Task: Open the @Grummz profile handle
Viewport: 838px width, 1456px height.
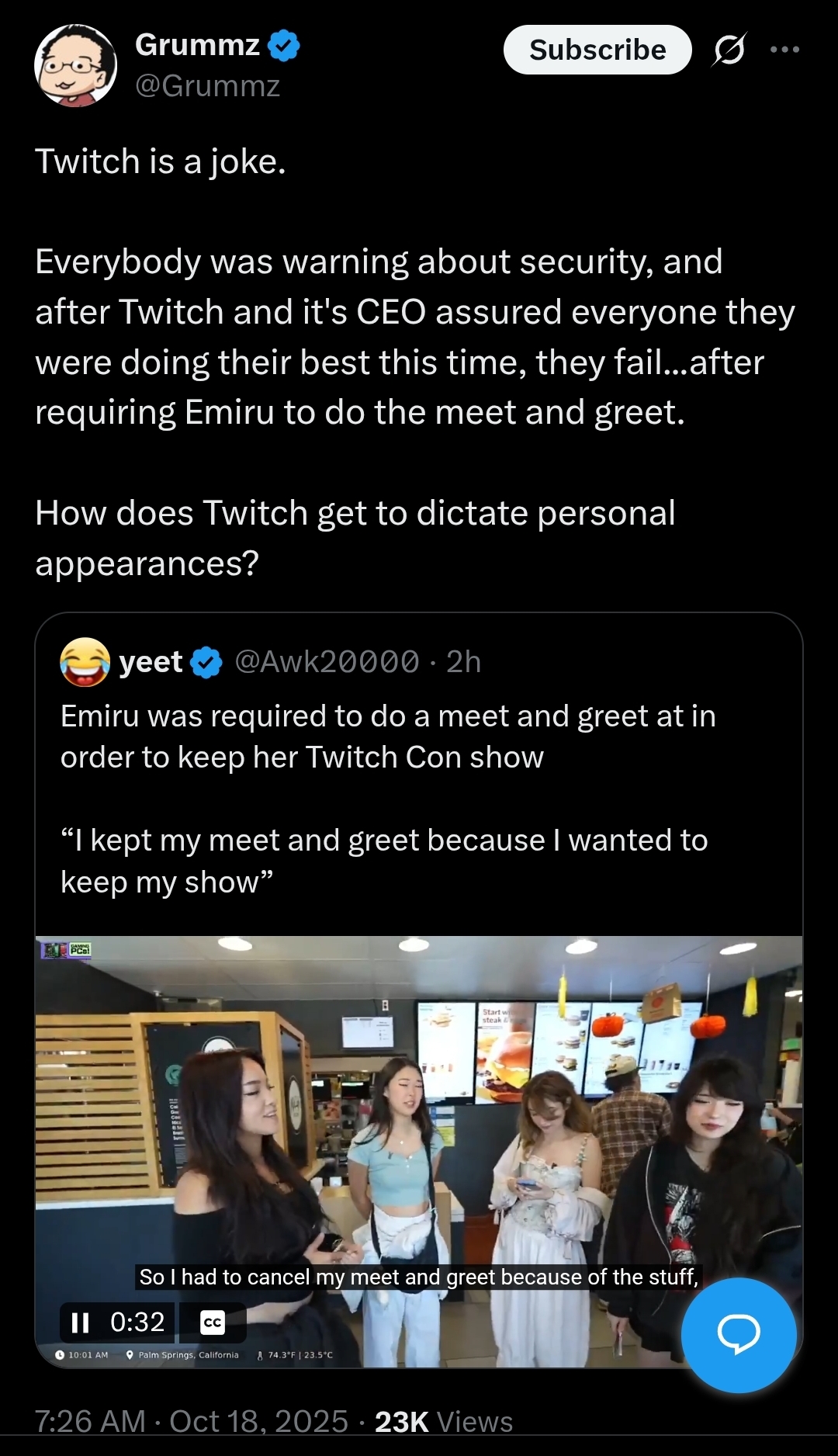Action: 207,85
